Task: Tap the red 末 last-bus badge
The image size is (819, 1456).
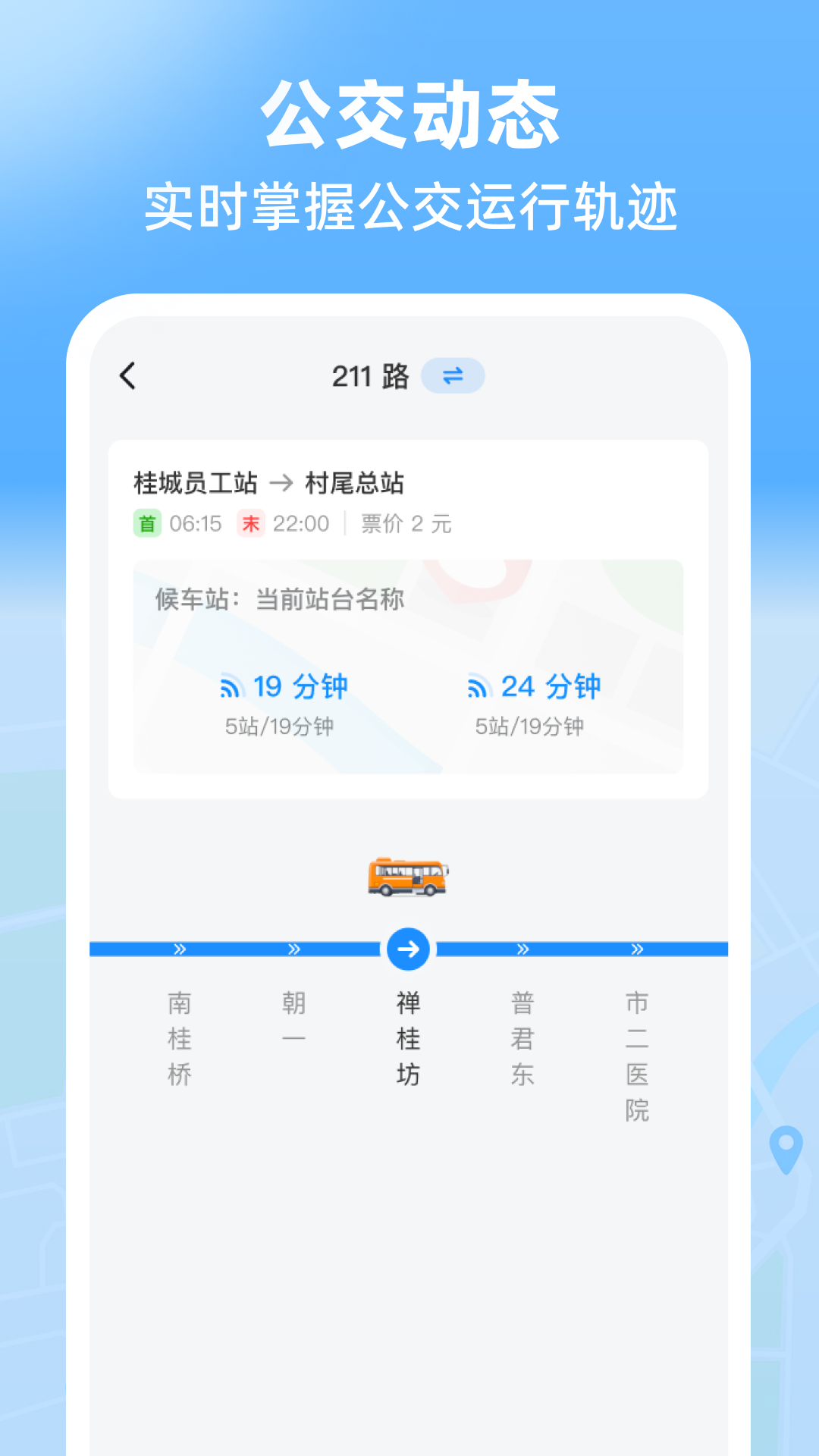Action: [250, 523]
